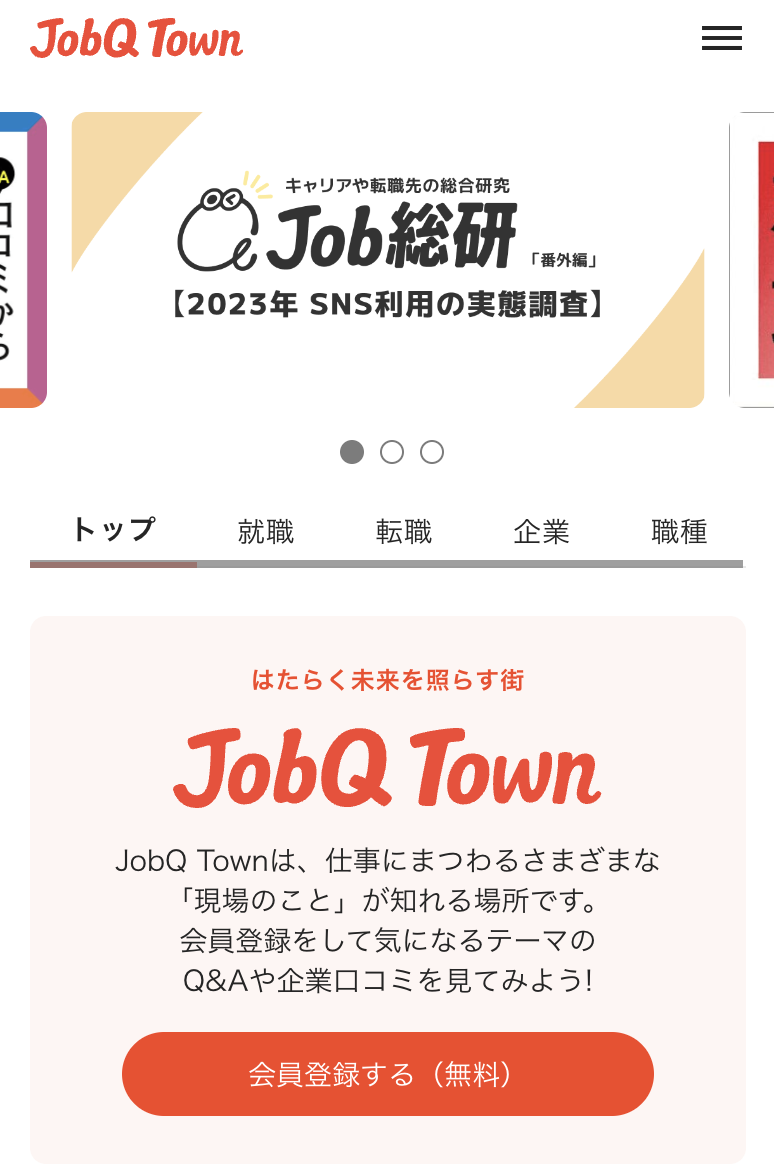Screen dimensions: 774x1166
Task: Tap 会員登録する（無料） button
Action: [x=388, y=1074]
